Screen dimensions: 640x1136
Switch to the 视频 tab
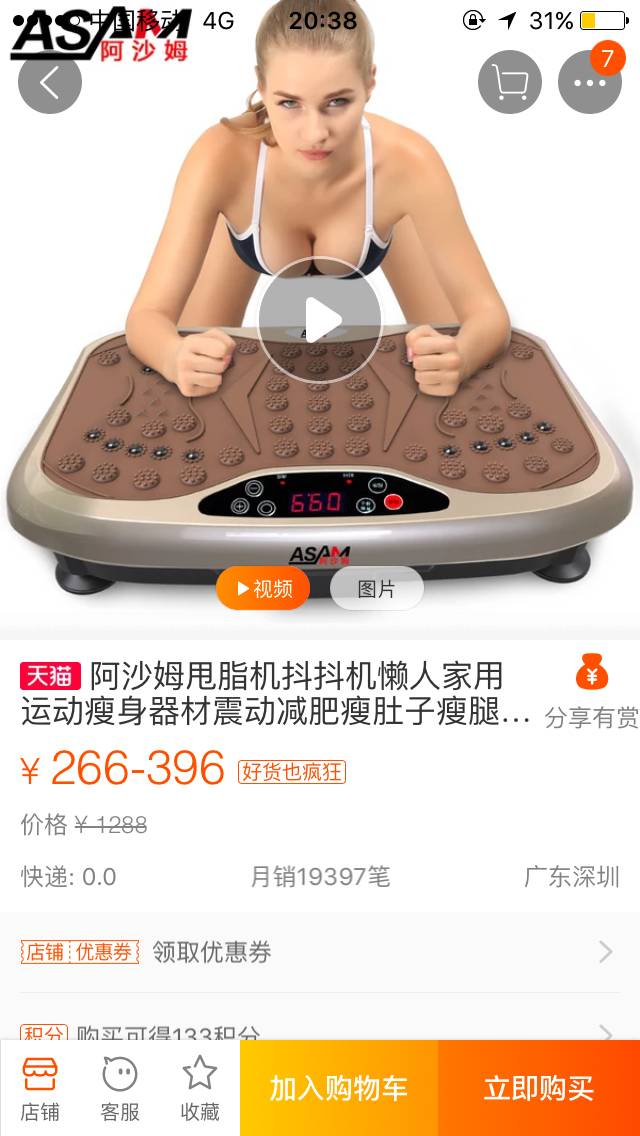tap(263, 589)
